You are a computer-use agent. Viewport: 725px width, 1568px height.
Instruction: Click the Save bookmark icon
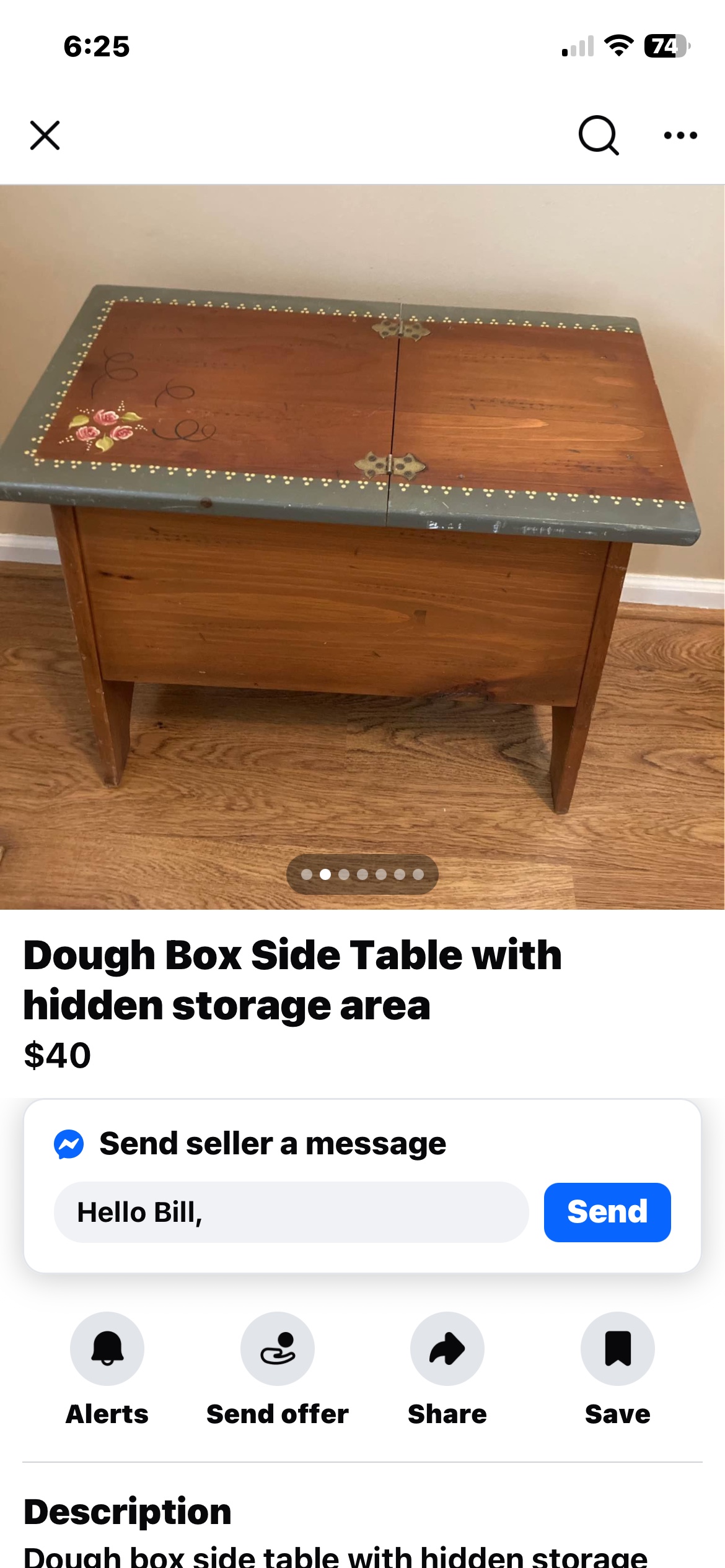point(617,1348)
